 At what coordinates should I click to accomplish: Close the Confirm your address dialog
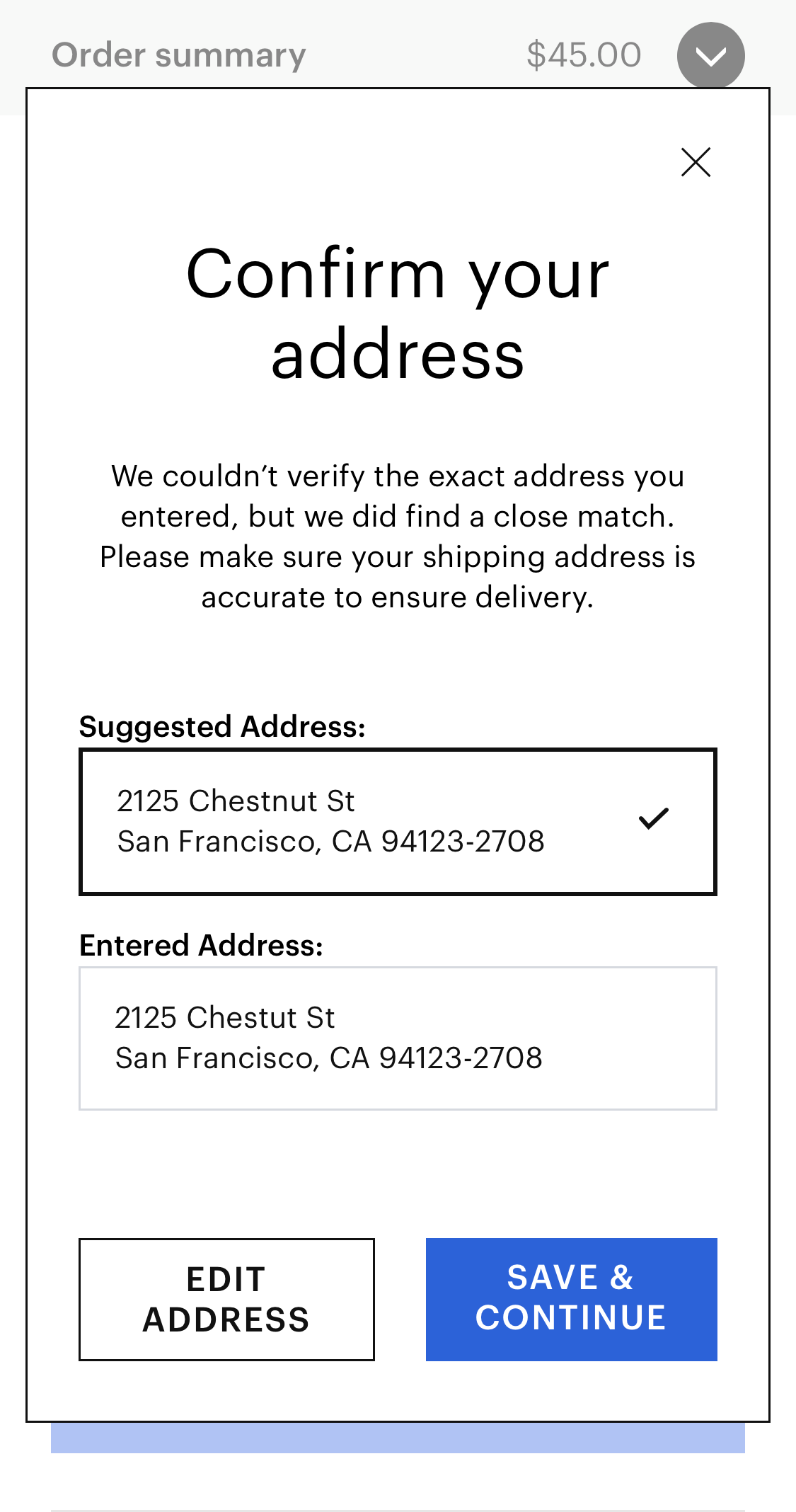696,162
